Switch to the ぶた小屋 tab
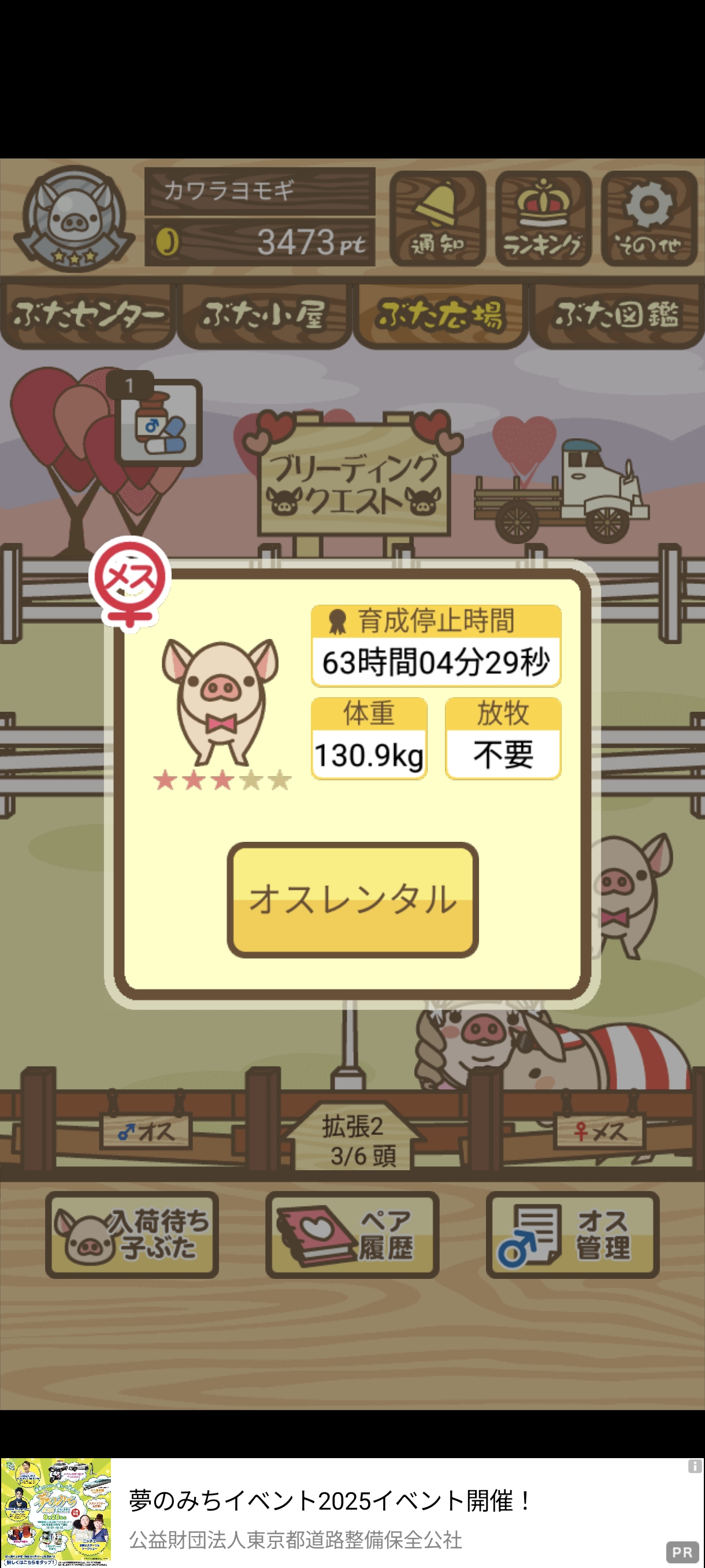705x1568 pixels. [x=264, y=315]
